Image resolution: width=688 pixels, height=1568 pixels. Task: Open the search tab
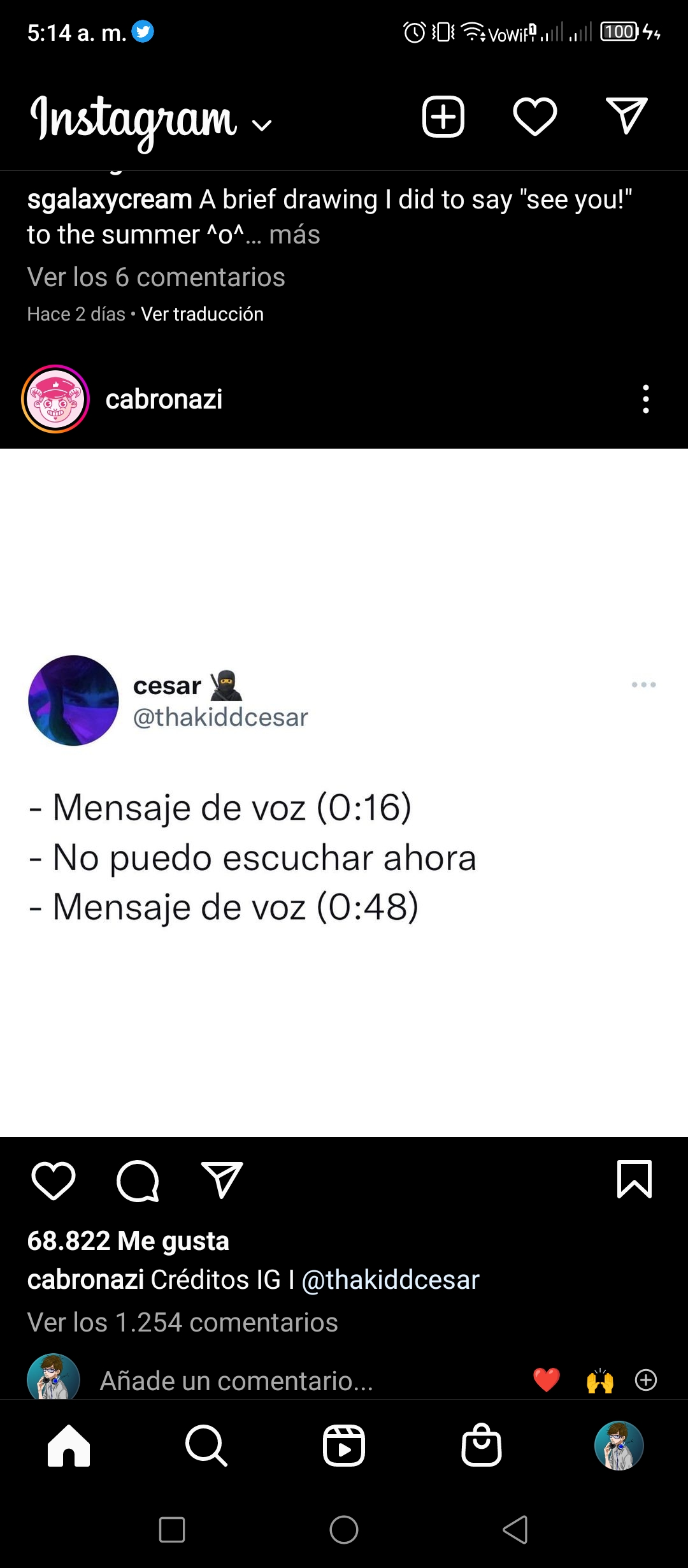[x=206, y=1446]
